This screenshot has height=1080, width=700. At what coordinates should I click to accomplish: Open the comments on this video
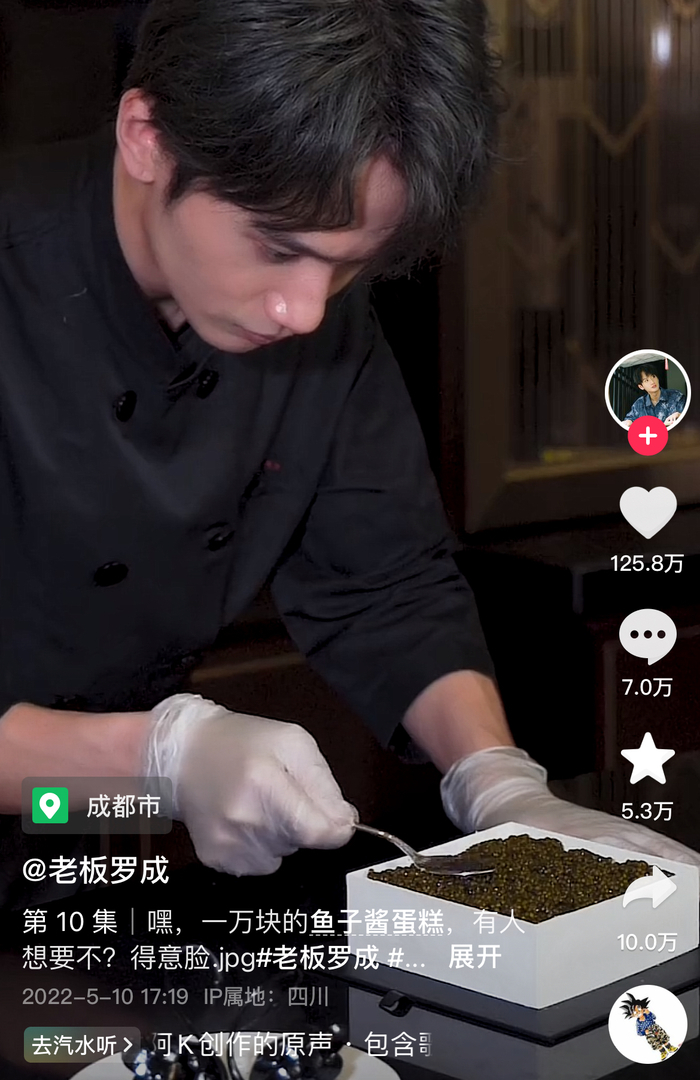[x=648, y=636]
